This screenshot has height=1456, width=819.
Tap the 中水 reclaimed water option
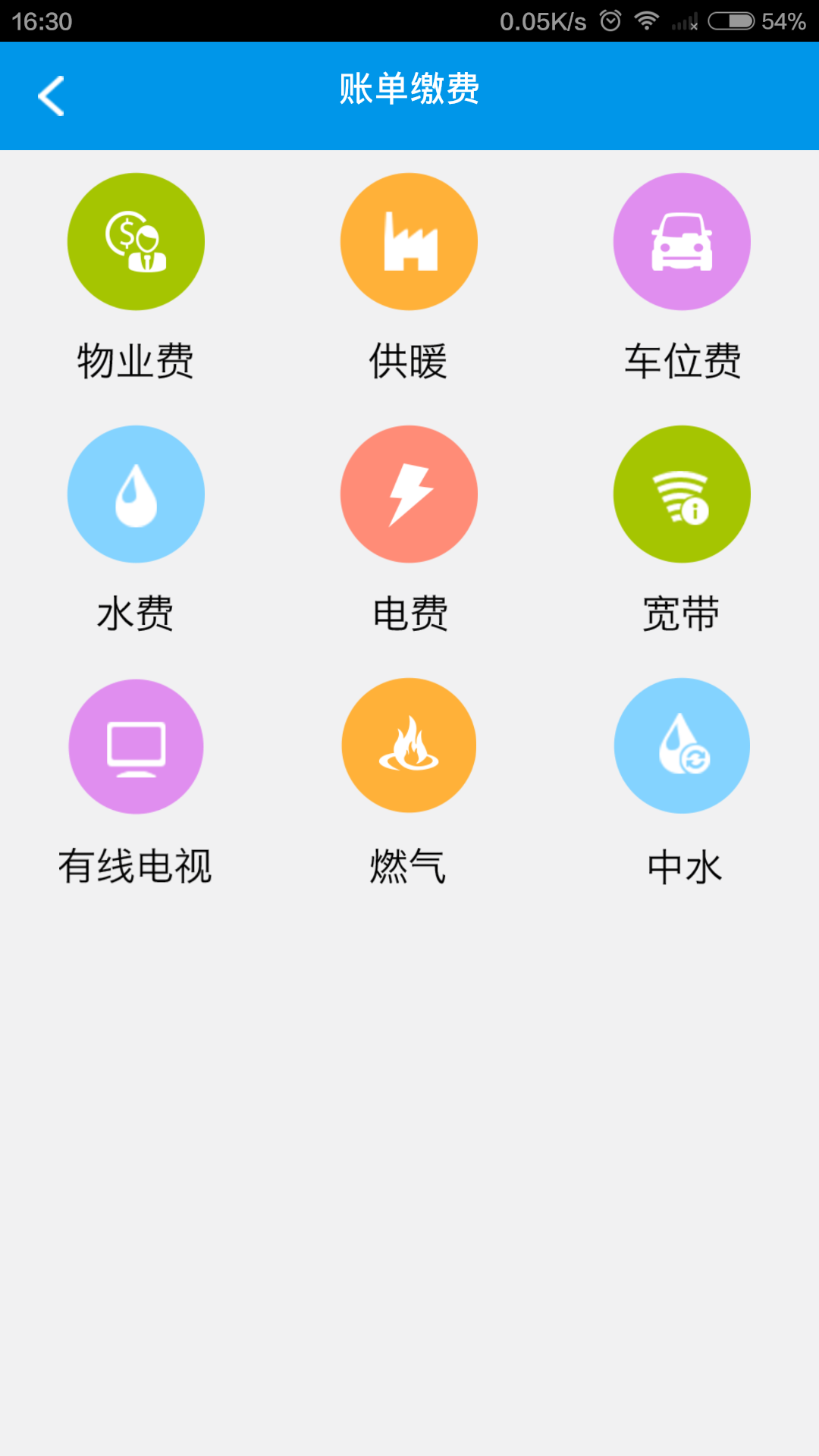click(682, 745)
